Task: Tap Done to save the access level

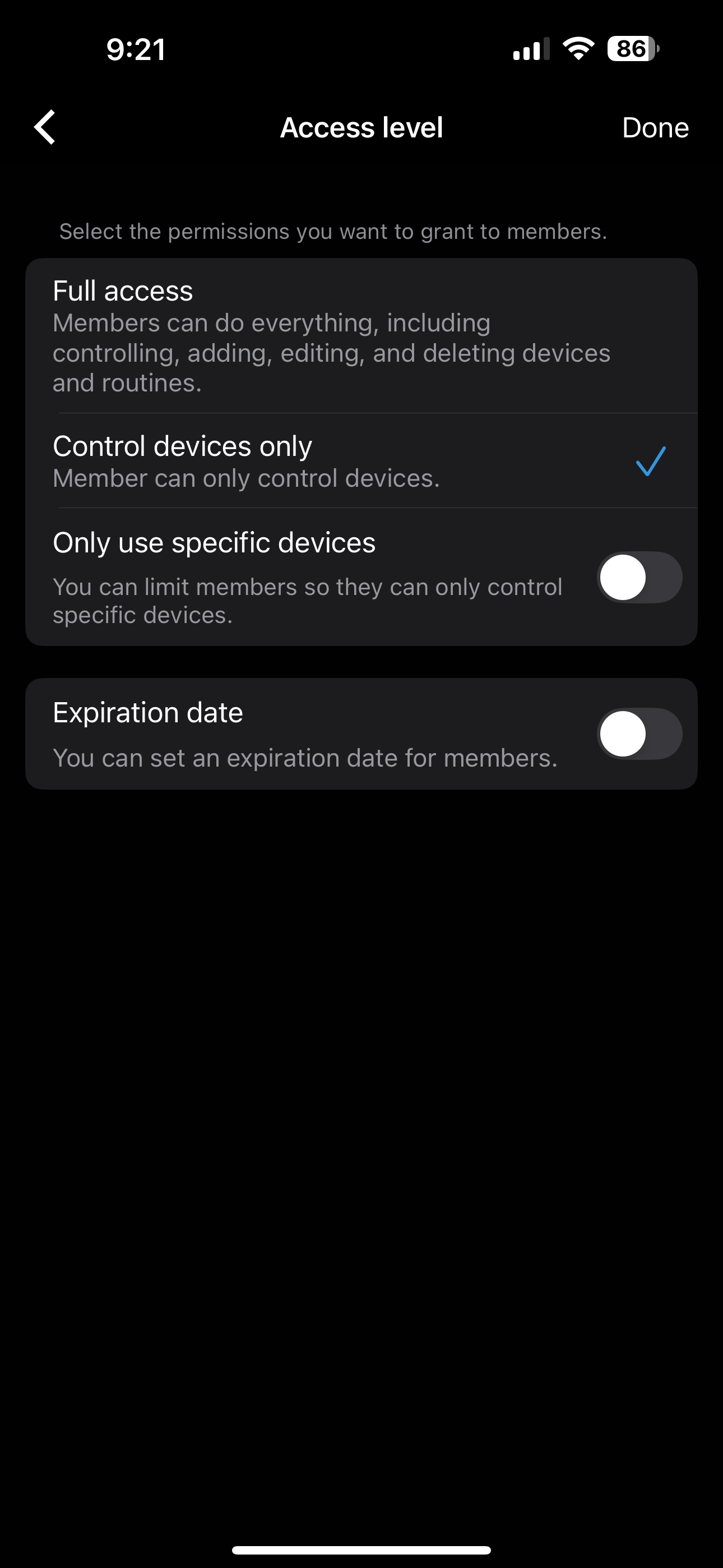Action: click(655, 128)
